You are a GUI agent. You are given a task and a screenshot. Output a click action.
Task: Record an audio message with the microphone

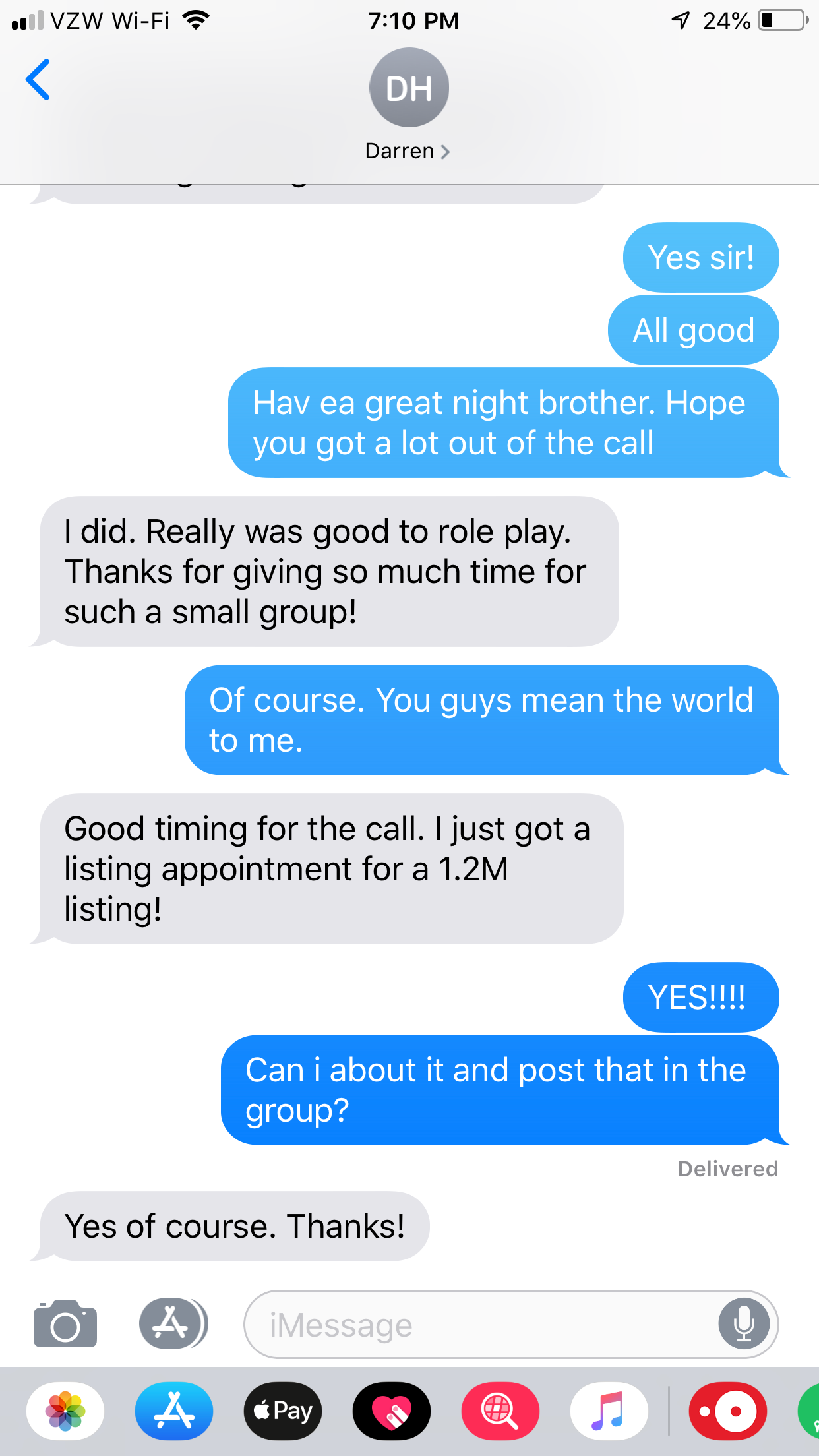(x=743, y=1324)
